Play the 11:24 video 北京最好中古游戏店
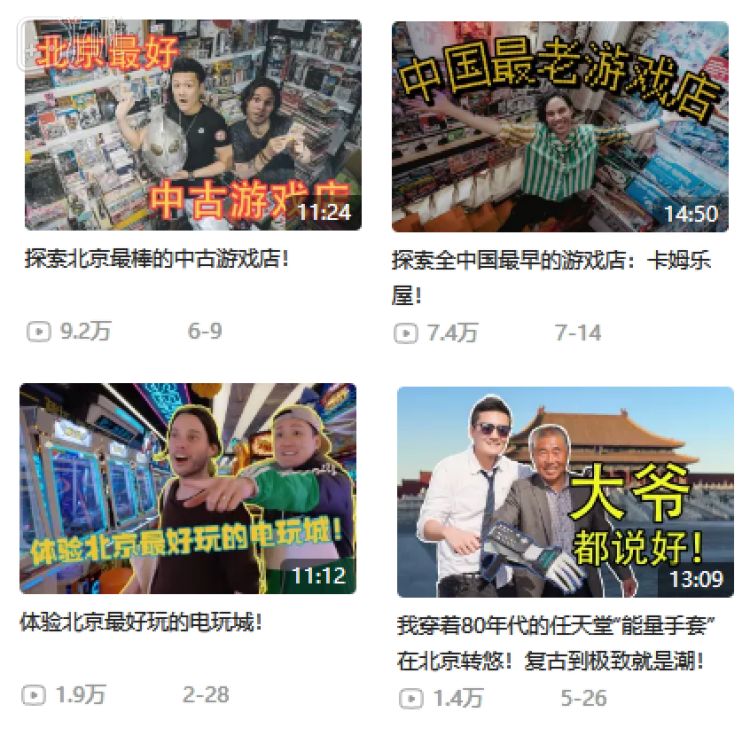Image resolution: width=750 pixels, height=736 pixels. click(x=192, y=125)
